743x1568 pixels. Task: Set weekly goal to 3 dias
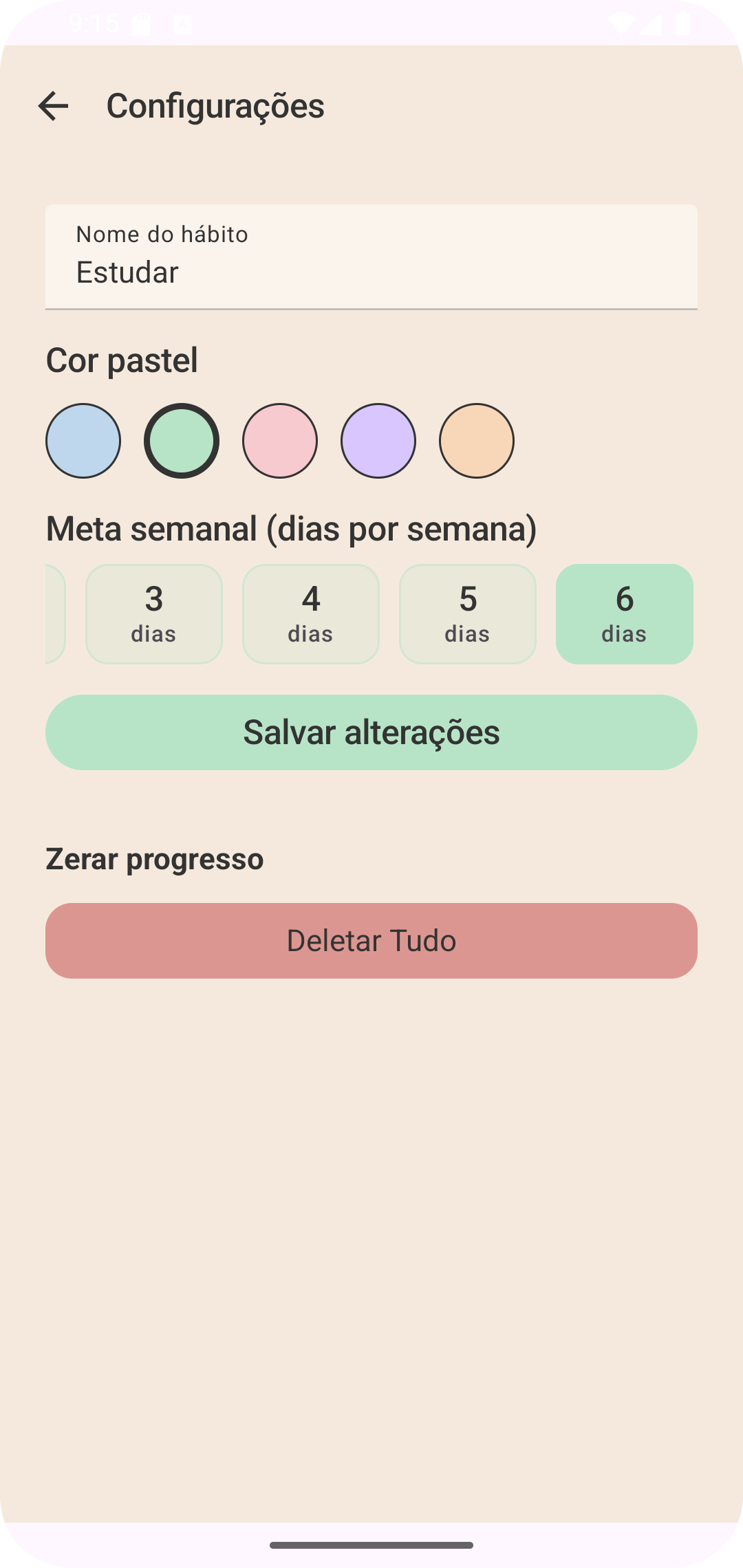153,614
